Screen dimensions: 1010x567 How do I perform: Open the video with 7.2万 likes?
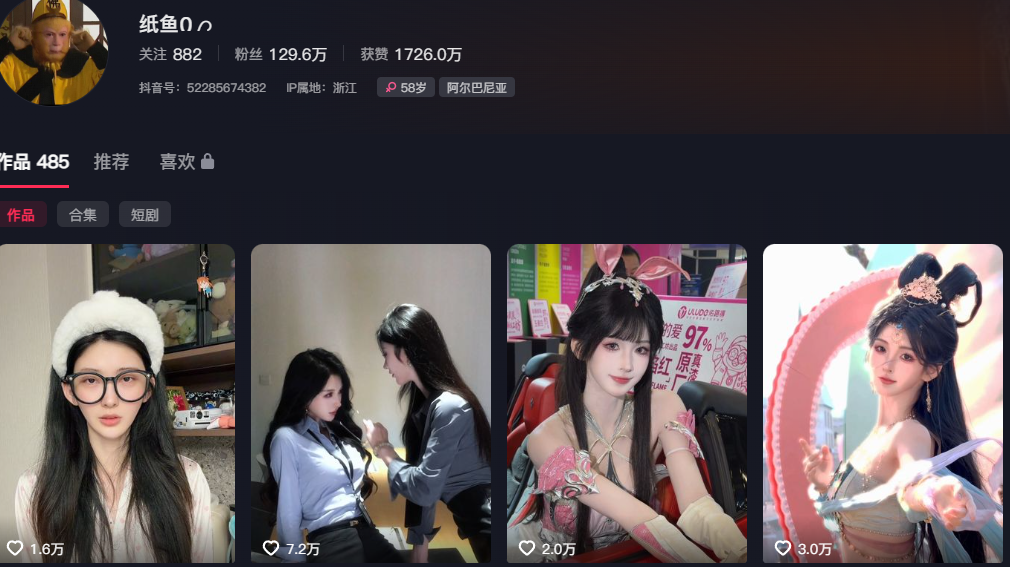(x=370, y=400)
